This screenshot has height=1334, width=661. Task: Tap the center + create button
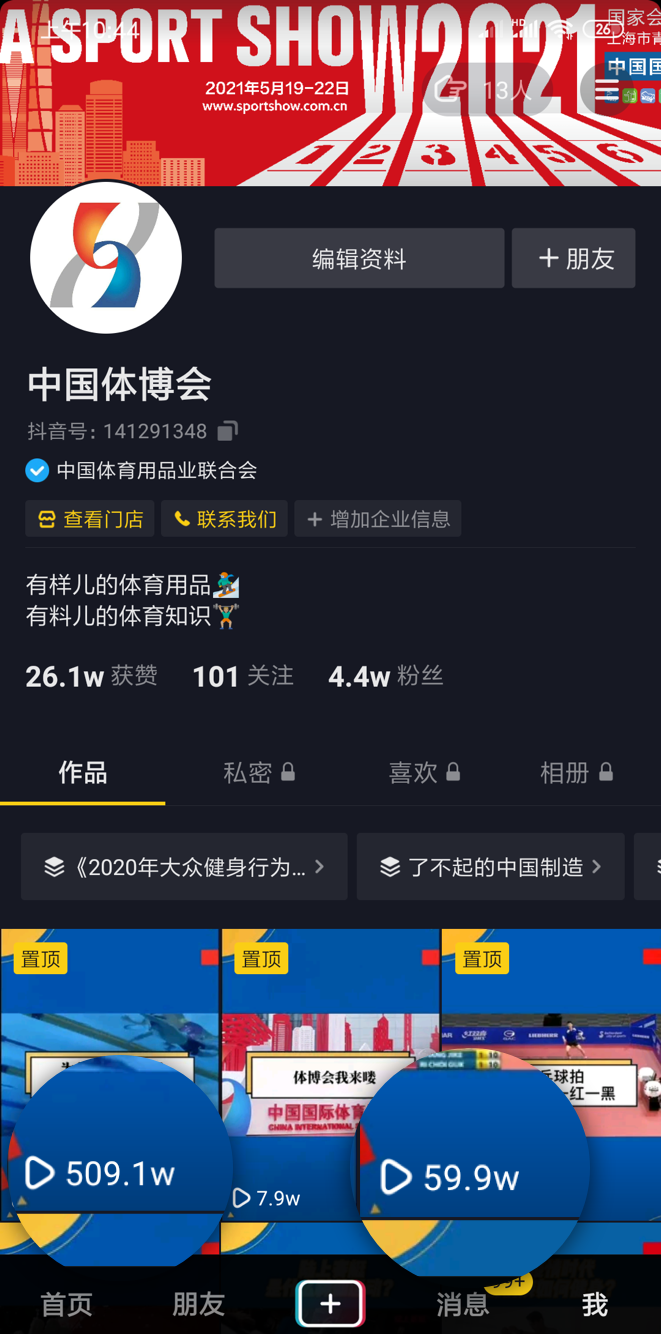tap(330, 1304)
